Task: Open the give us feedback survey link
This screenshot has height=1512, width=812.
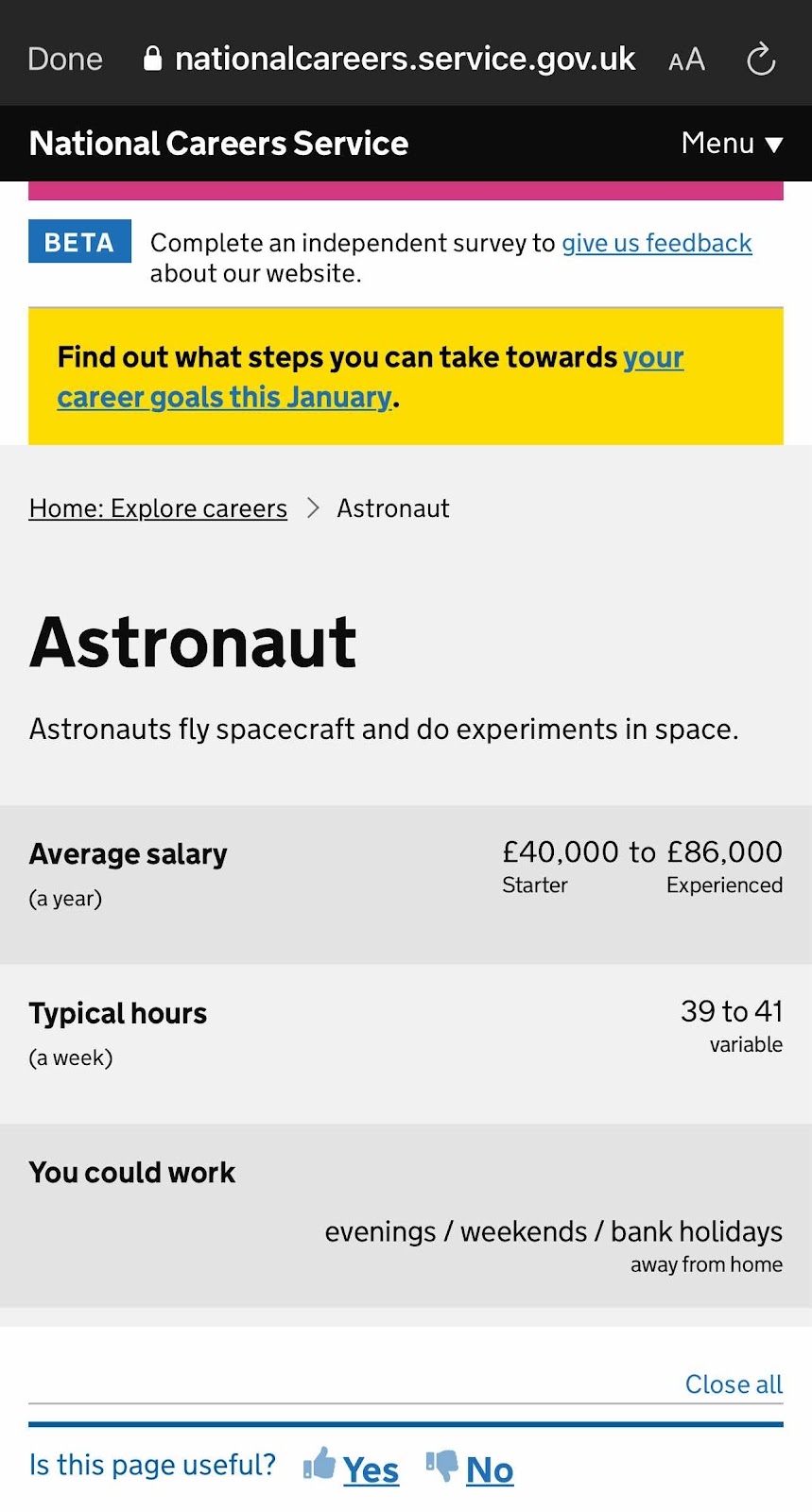Action: click(x=656, y=243)
